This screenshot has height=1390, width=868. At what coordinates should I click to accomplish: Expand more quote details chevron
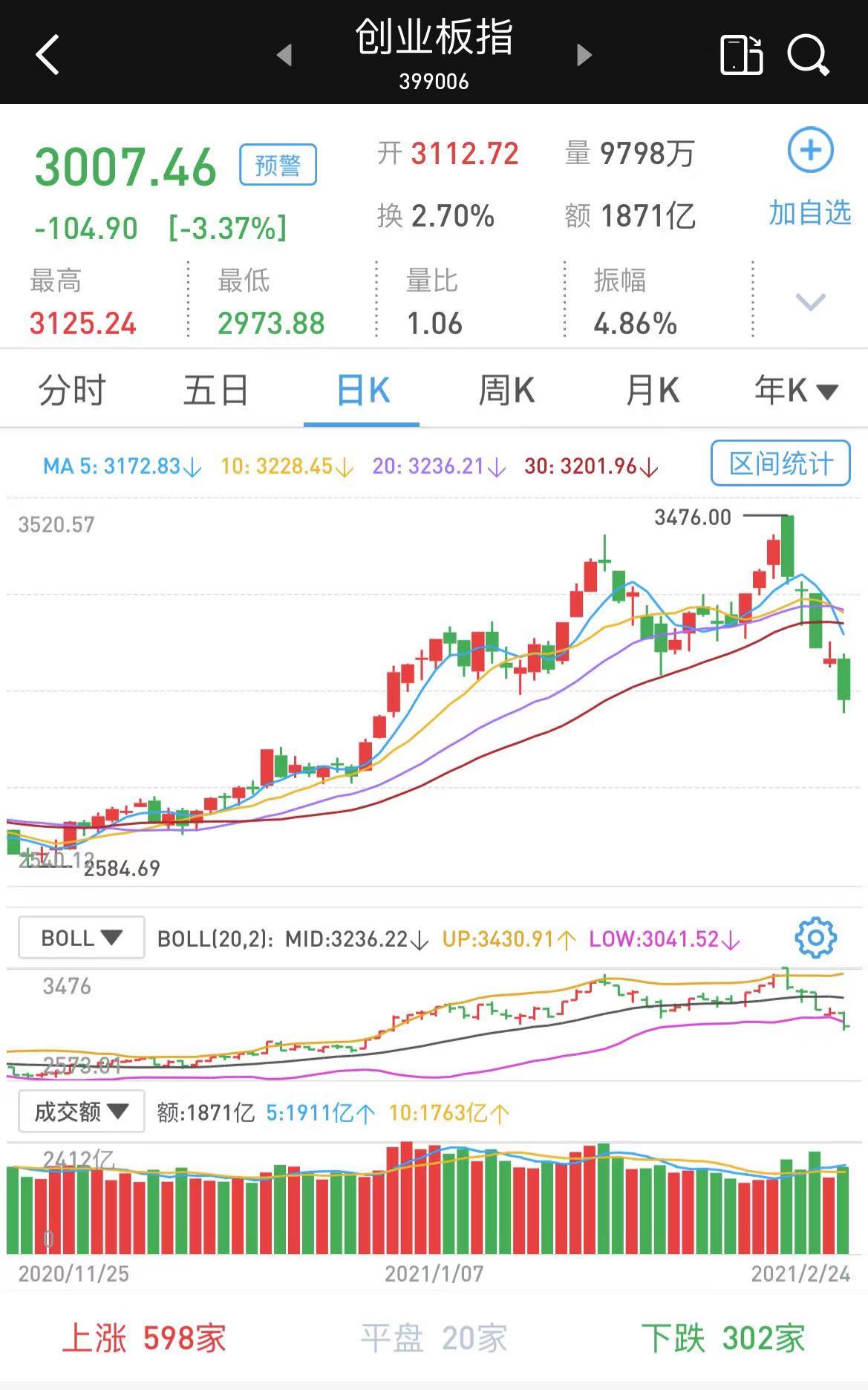tap(810, 302)
